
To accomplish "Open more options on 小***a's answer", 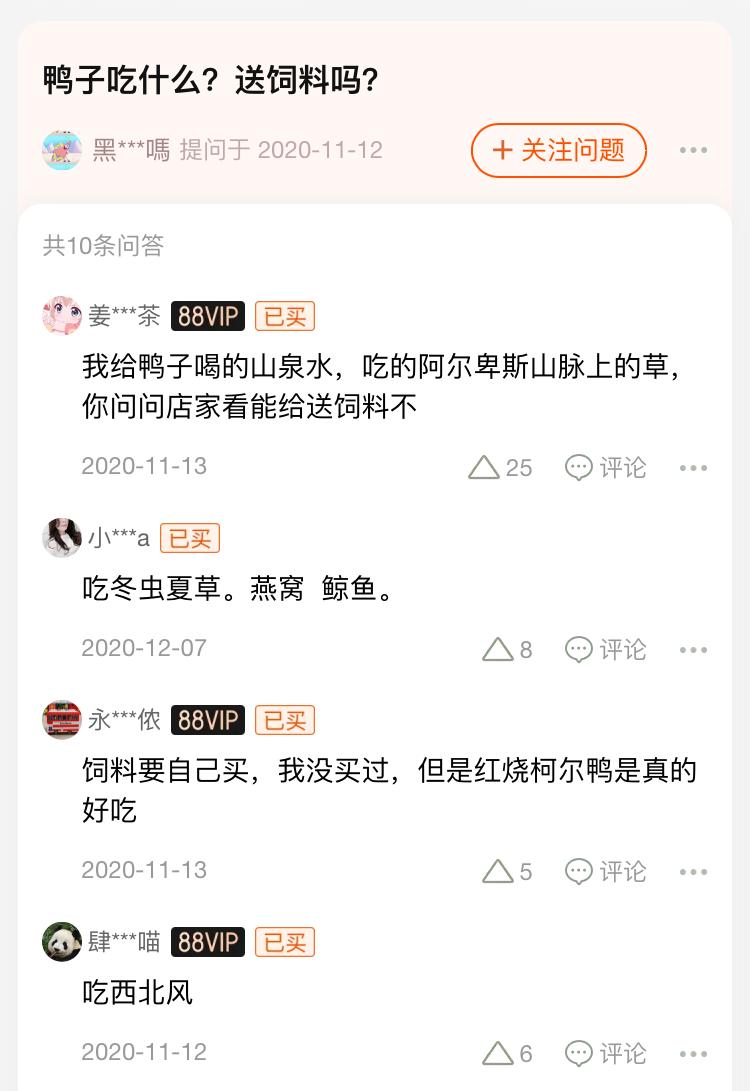I will pos(693,649).
